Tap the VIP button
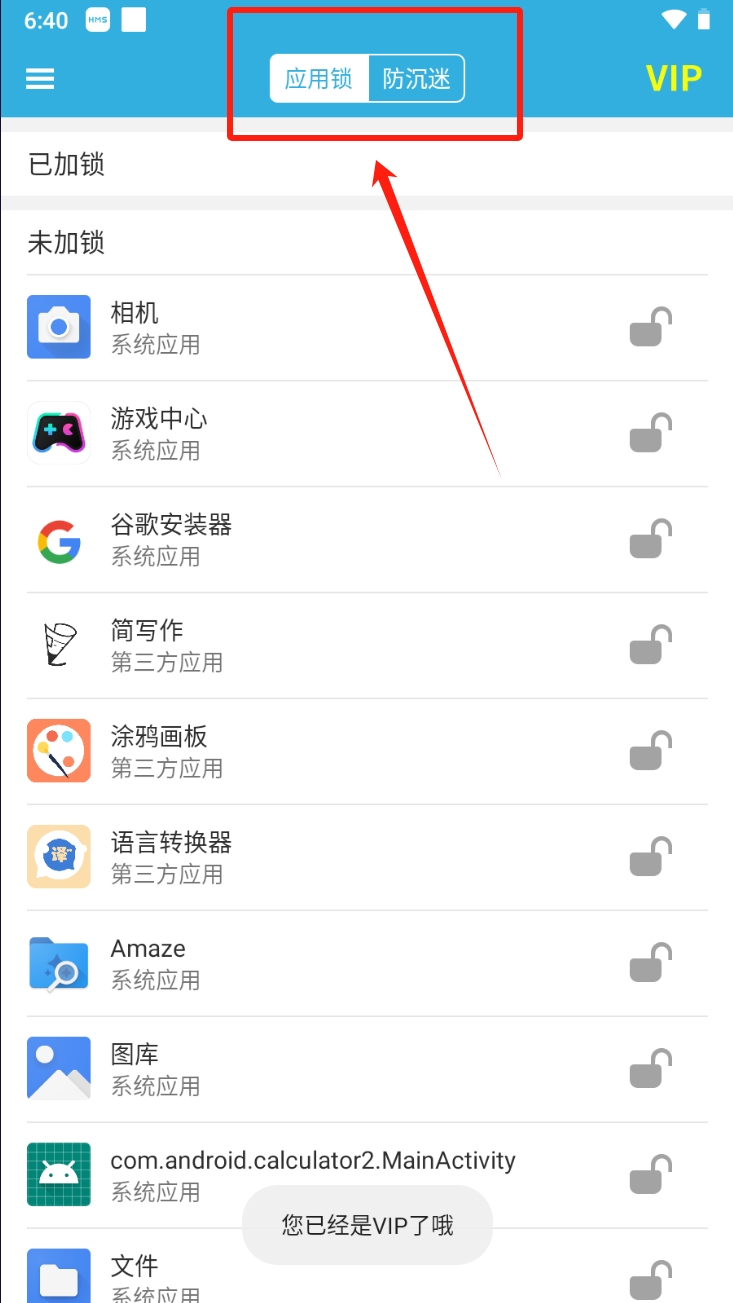This screenshot has width=733, height=1303. pyautogui.click(x=674, y=79)
